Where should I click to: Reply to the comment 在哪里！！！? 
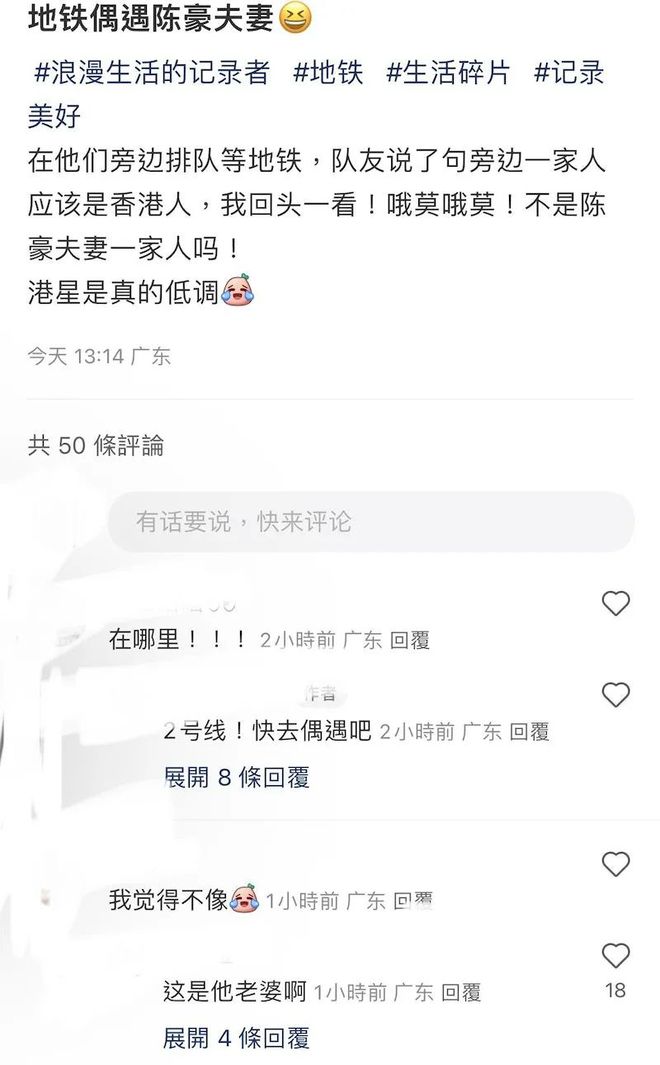[410, 640]
